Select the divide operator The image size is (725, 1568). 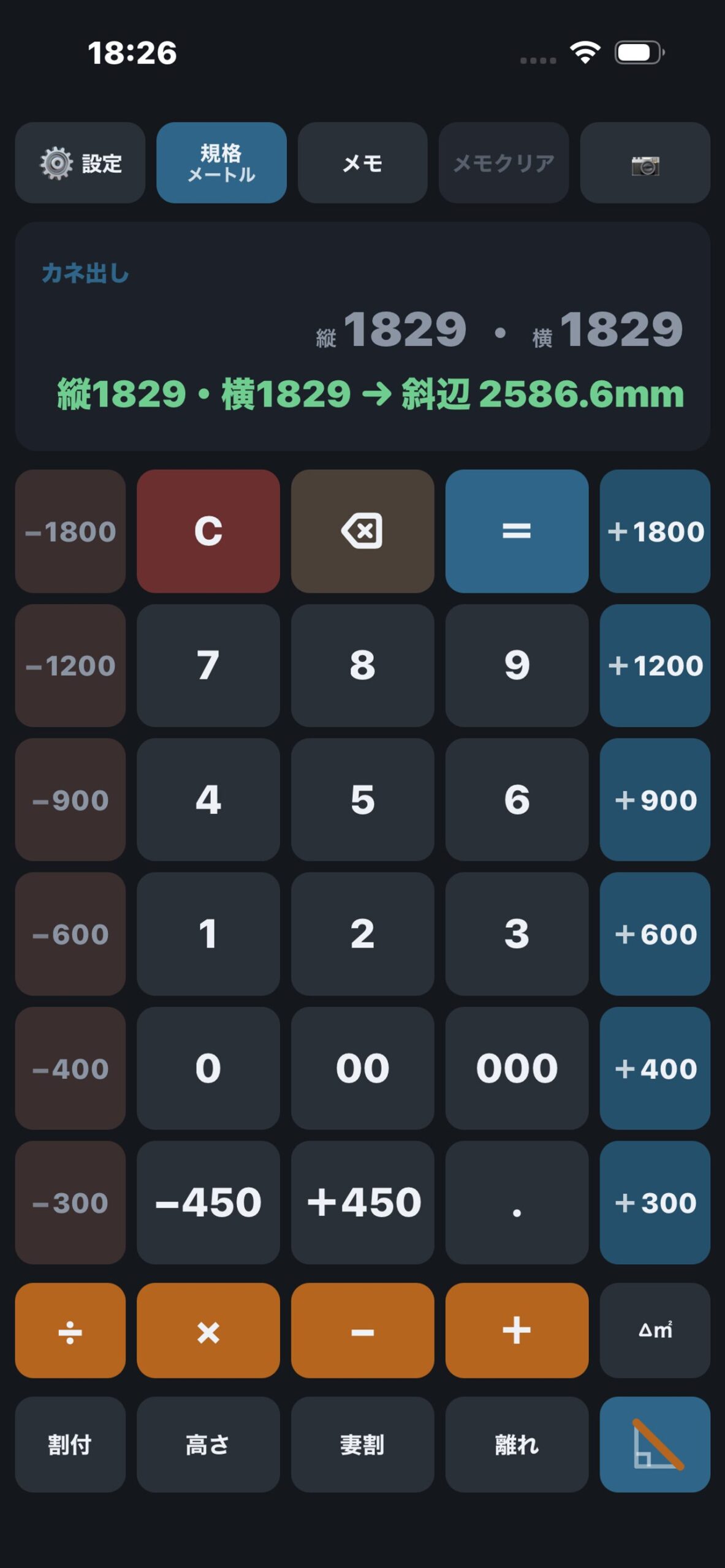click(70, 1330)
